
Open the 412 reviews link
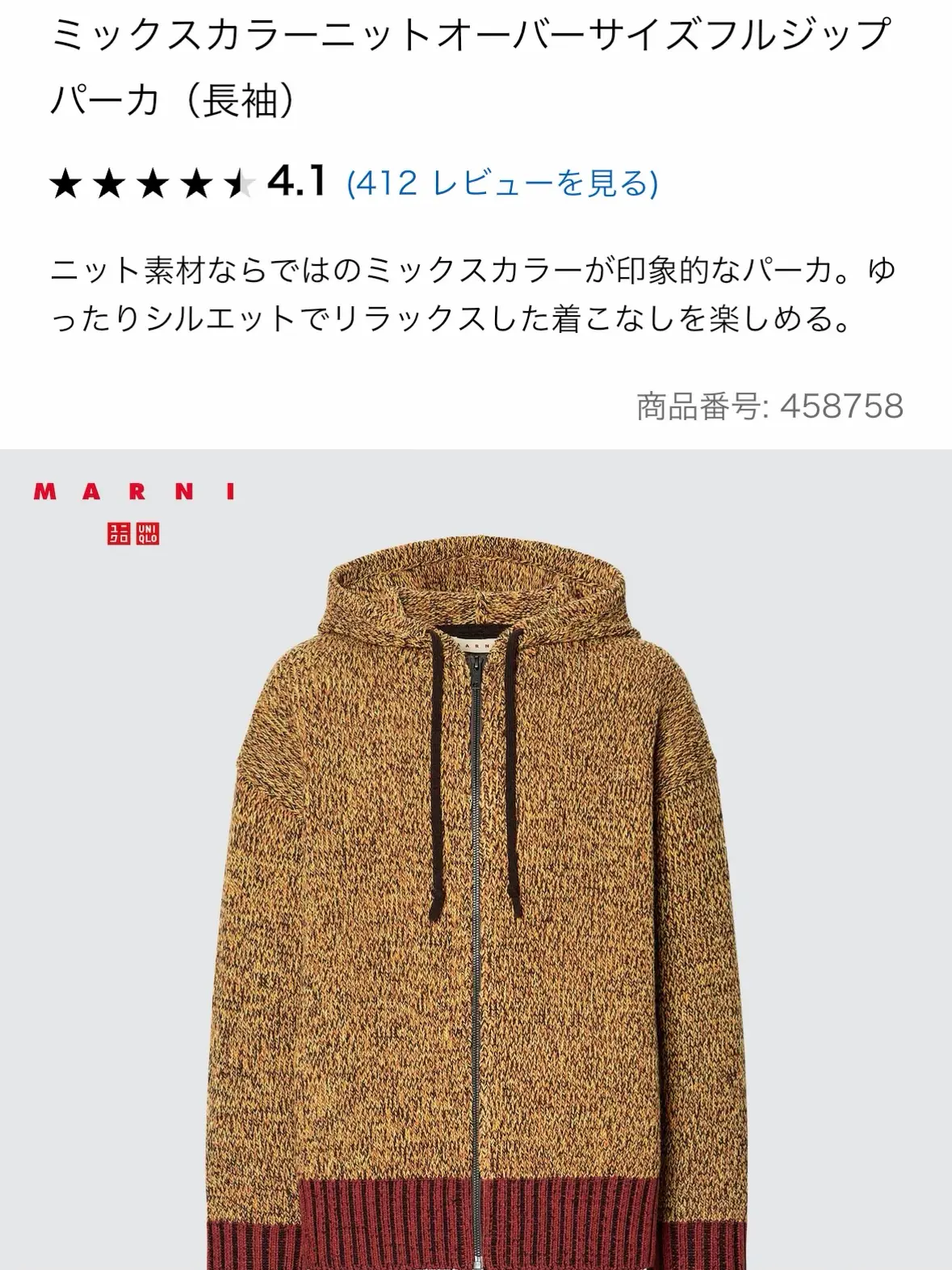[x=501, y=183]
